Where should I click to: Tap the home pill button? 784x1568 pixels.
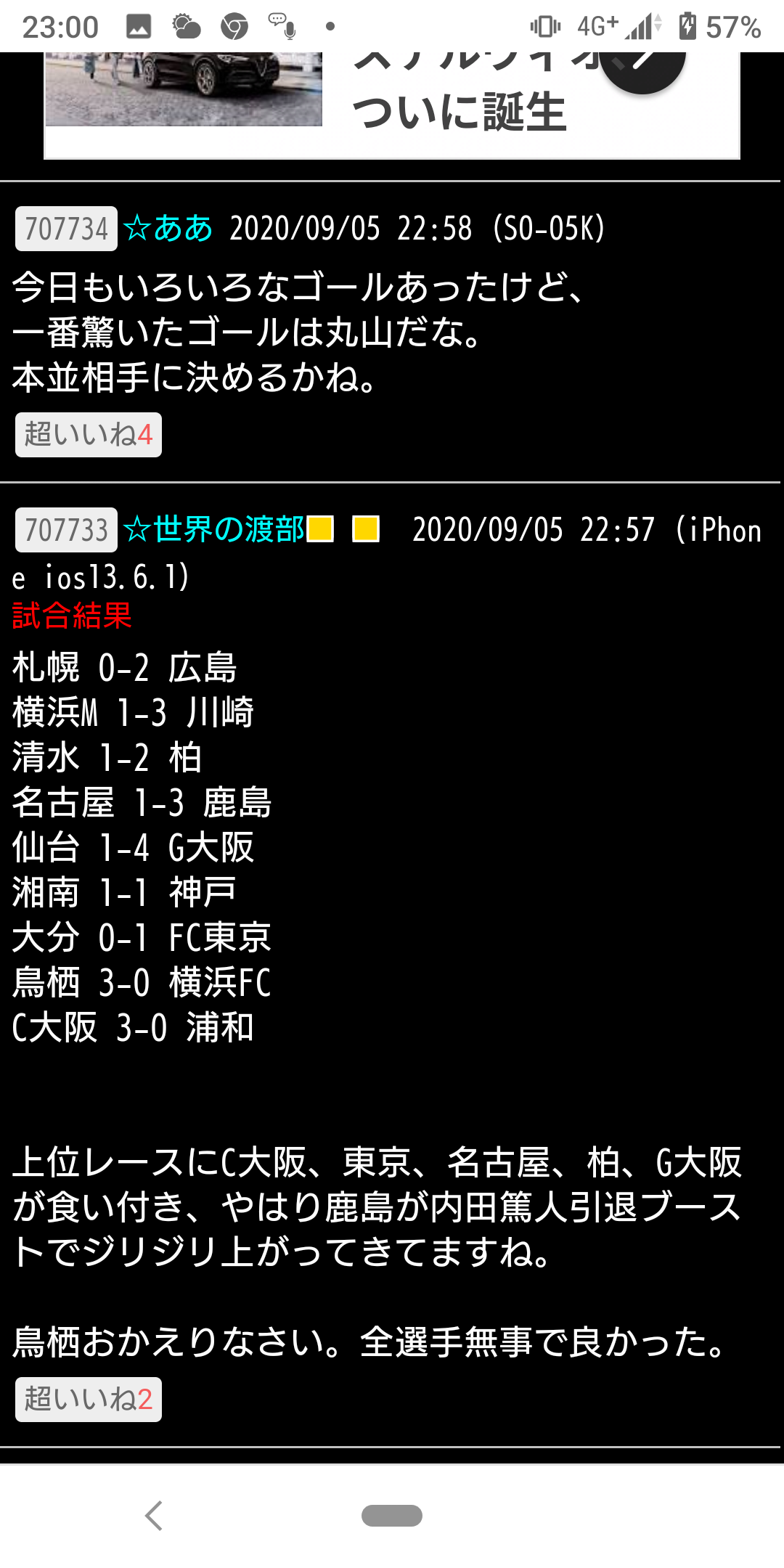[392, 1516]
